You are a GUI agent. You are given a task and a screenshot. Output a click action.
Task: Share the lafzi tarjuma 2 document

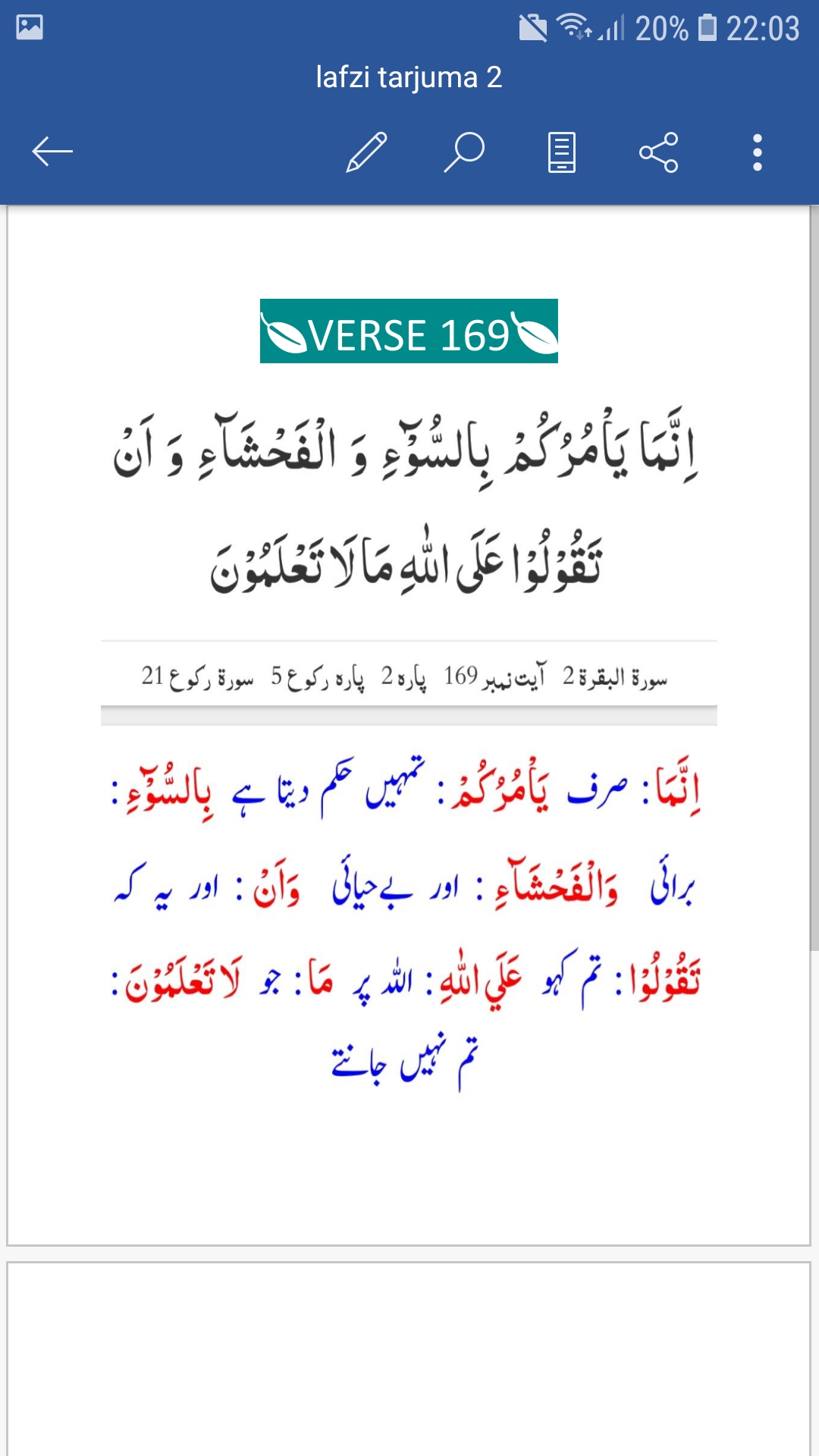659,152
